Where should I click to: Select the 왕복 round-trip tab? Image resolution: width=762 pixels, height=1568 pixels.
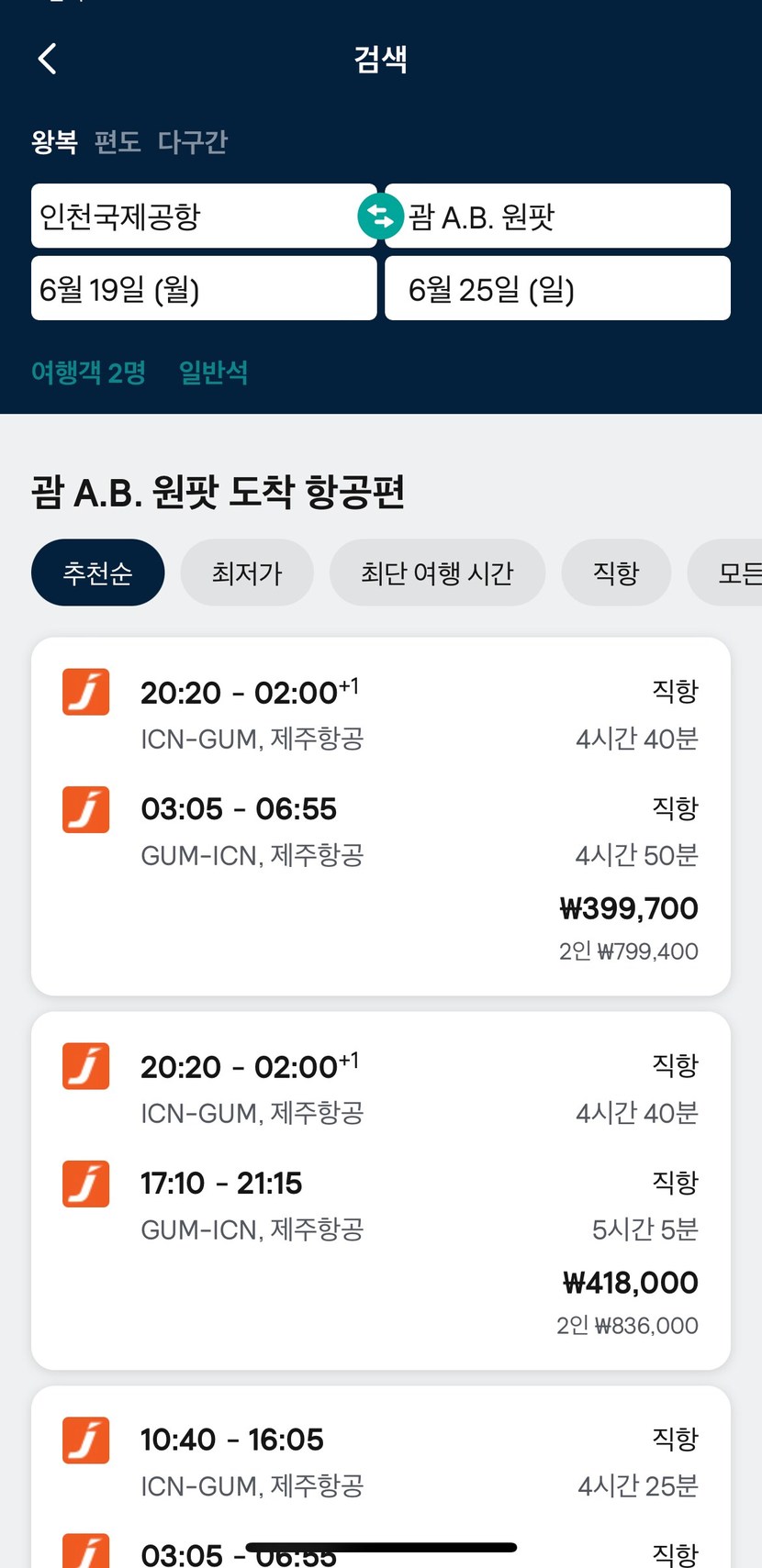(54, 142)
